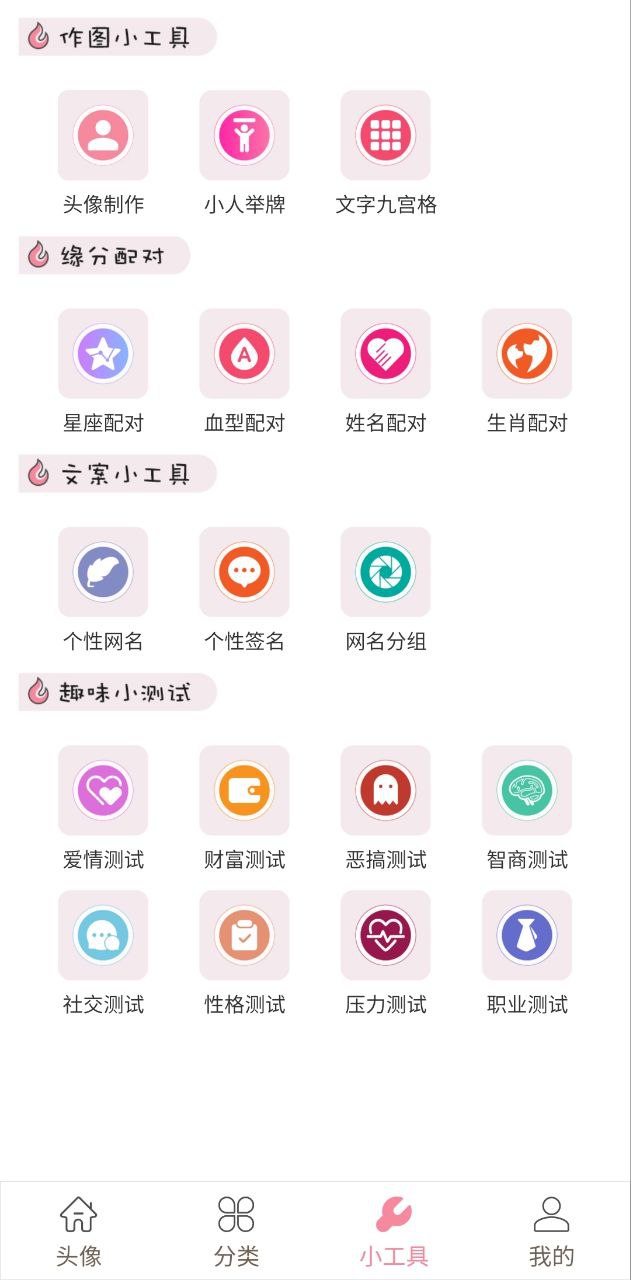Image resolution: width=631 pixels, height=1280 pixels.
Task: Open the 小人举牌 tool
Action: pos(244,136)
